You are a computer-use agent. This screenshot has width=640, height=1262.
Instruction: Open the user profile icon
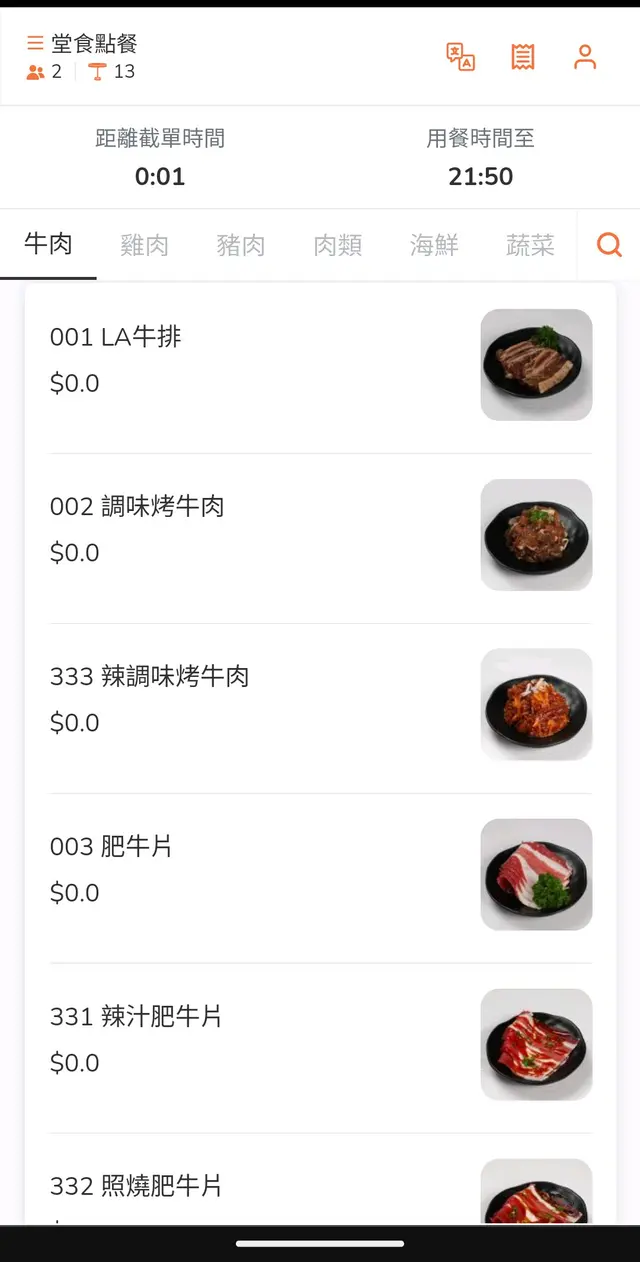point(585,57)
